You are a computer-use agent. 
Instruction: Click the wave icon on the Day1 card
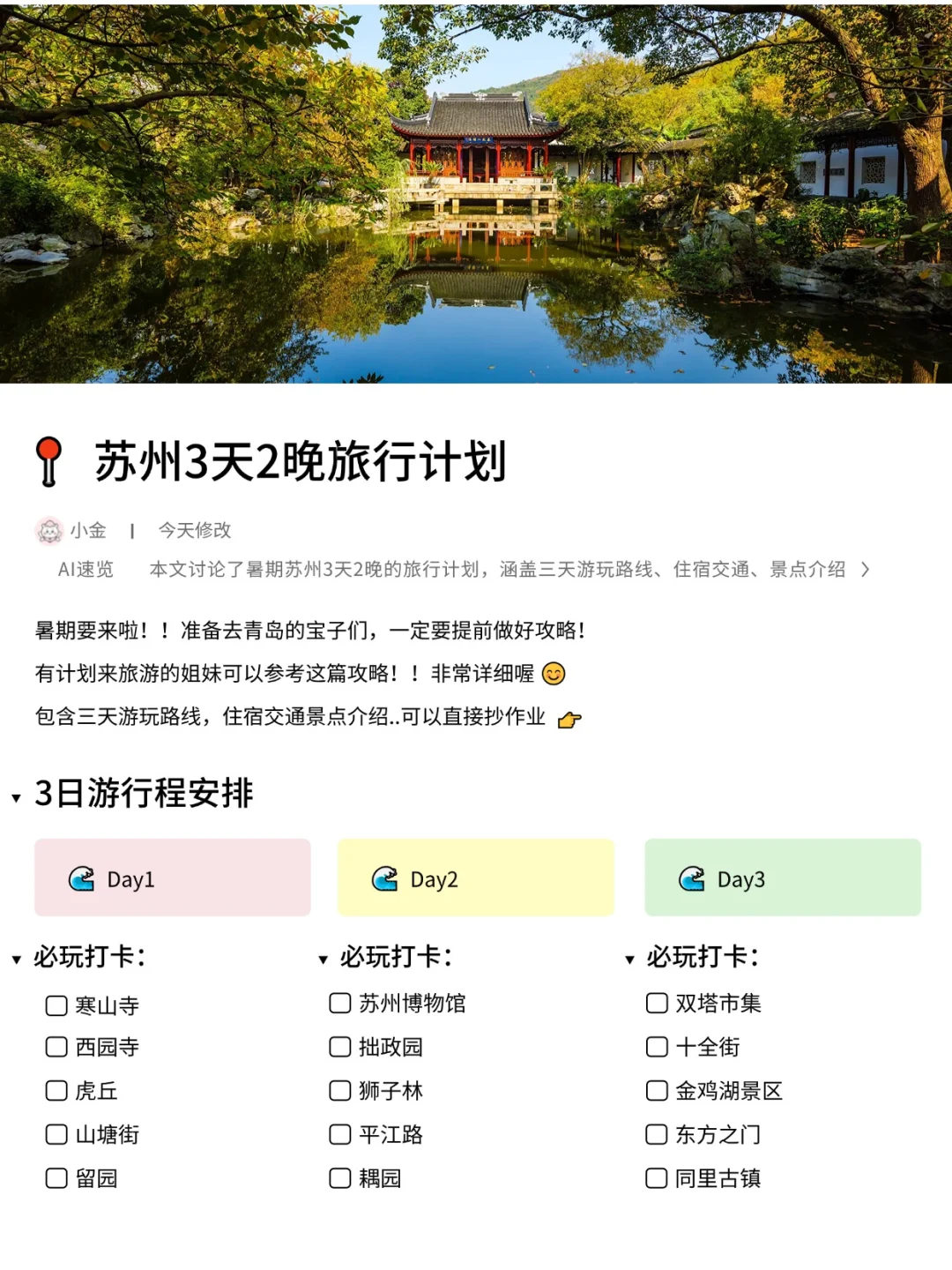click(81, 878)
